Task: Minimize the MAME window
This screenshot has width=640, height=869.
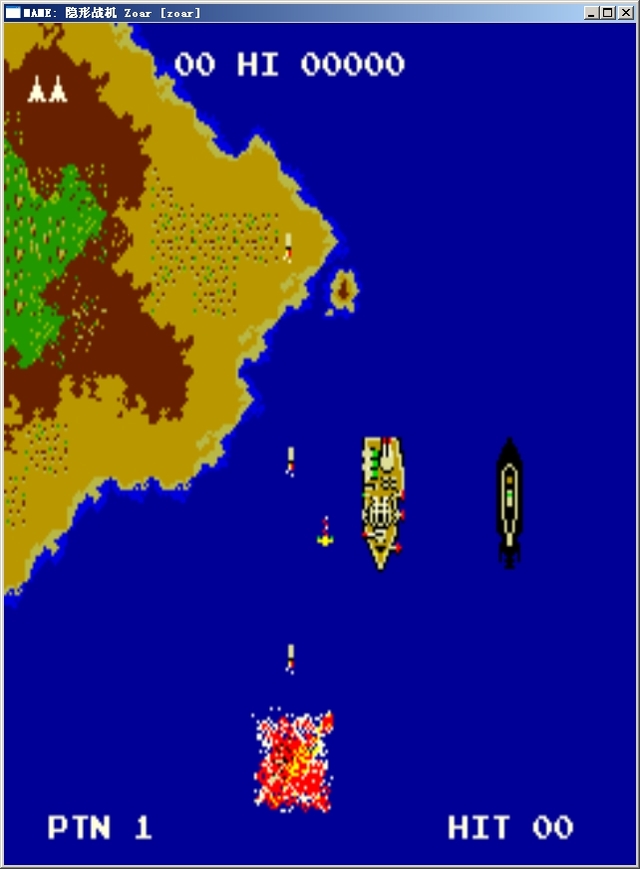Action: [x=593, y=12]
